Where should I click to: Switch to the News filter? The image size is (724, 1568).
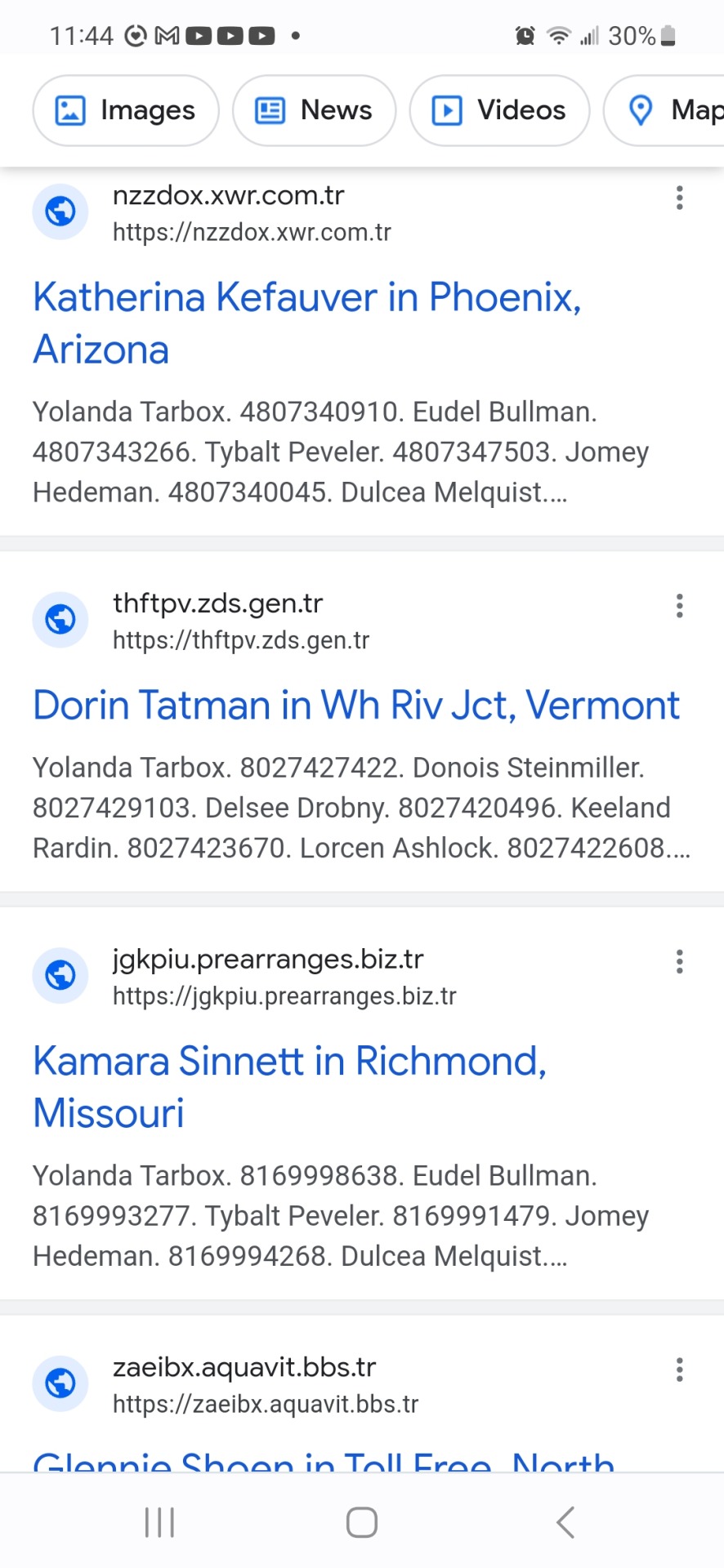pyautogui.click(x=315, y=110)
